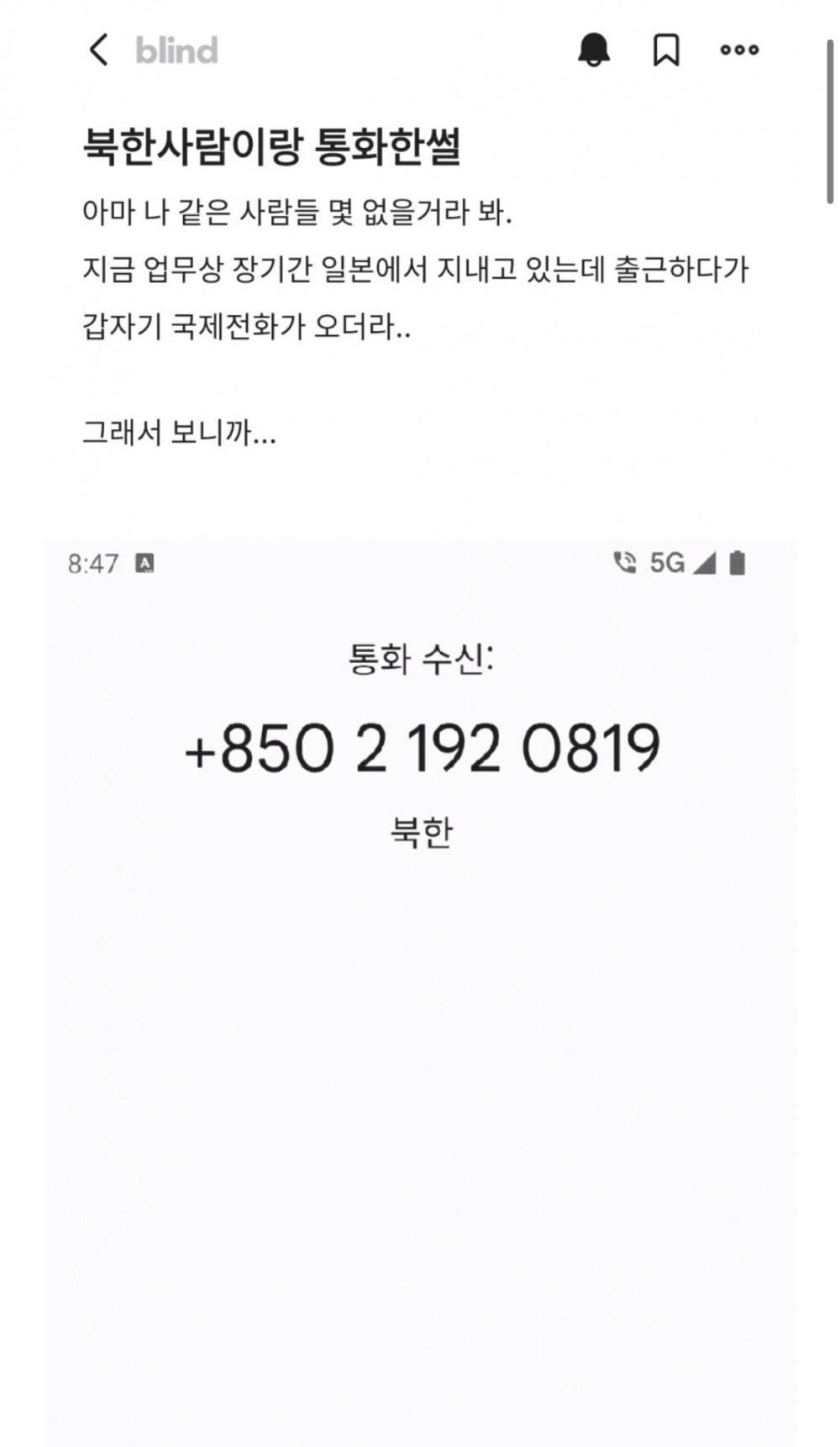Navigate back with the left chevron arrow
This screenshot has height=1447, width=840.
(98, 51)
